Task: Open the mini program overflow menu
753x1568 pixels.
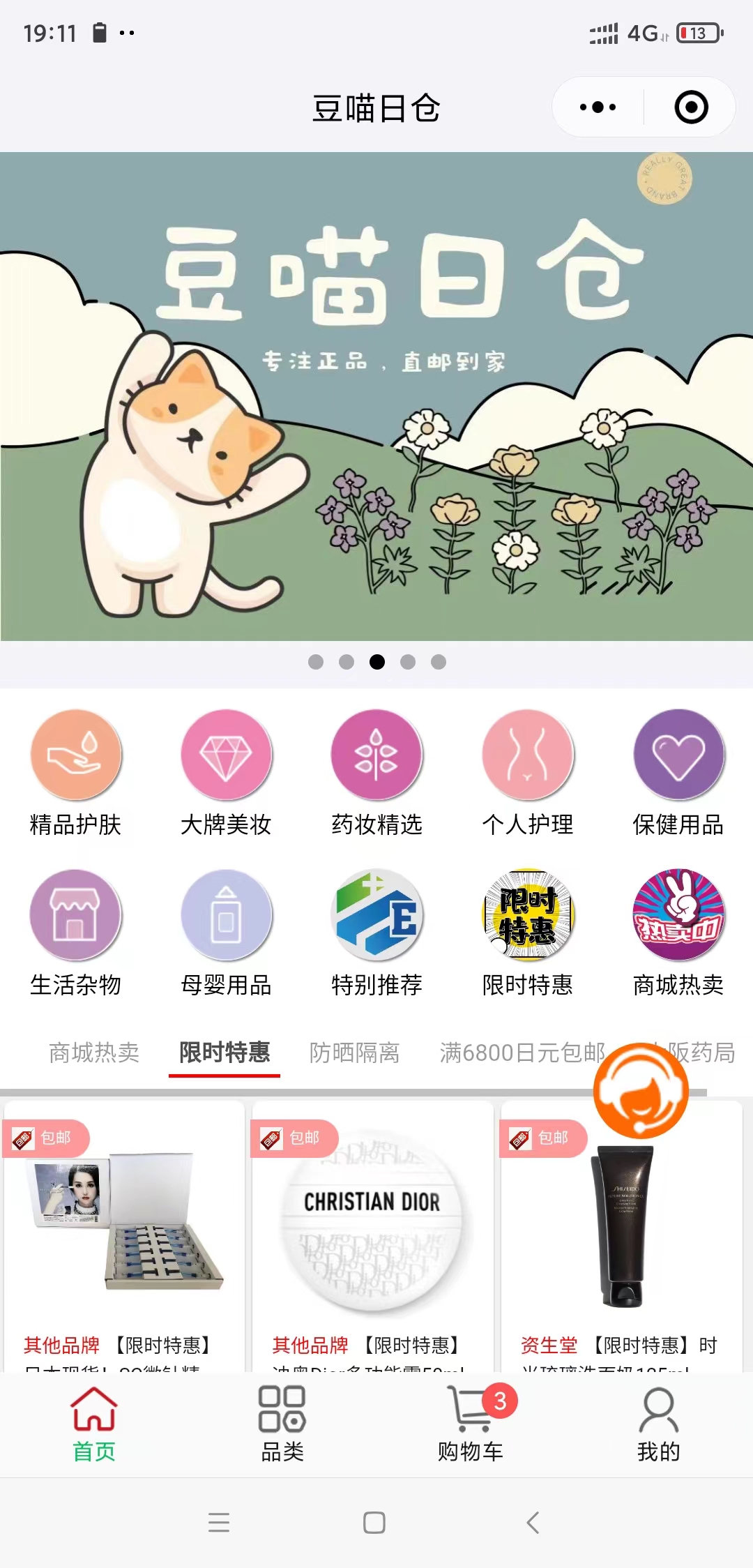Action: point(598,107)
